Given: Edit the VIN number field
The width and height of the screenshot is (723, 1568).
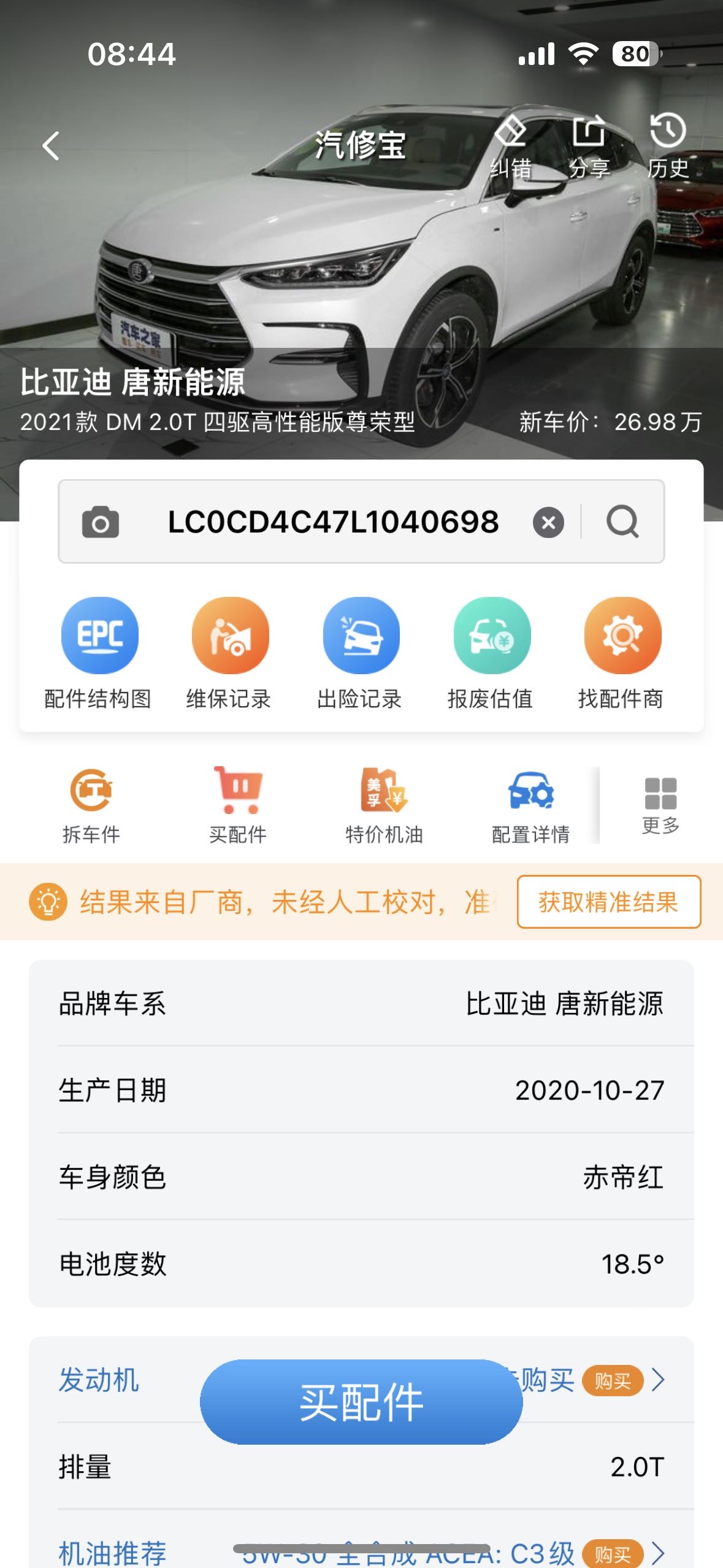Looking at the screenshot, I should tap(333, 522).
